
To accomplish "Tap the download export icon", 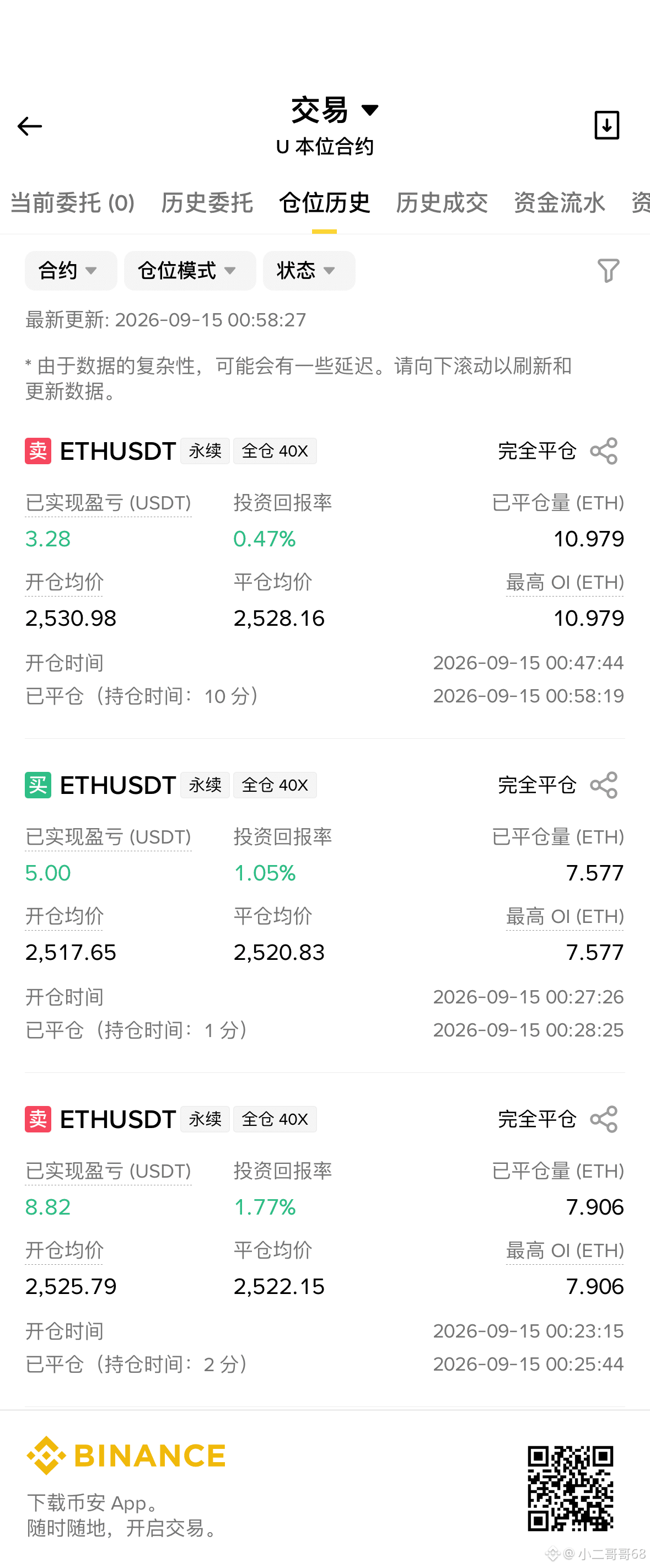I will point(606,125).
